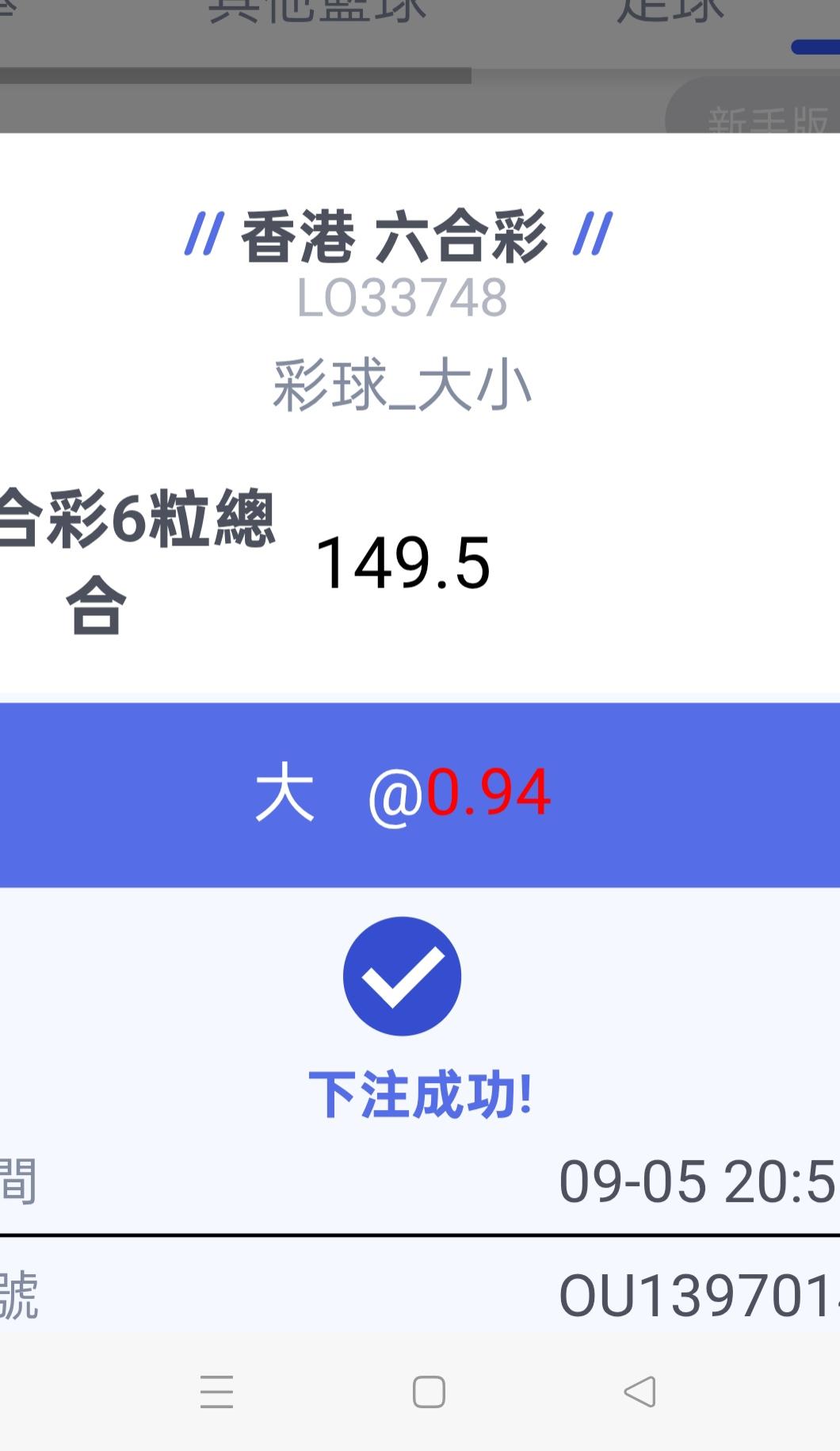This screenshot has height=1451, width=840.
Task: Open the recent apps view
Action: tap(216, 1392)
